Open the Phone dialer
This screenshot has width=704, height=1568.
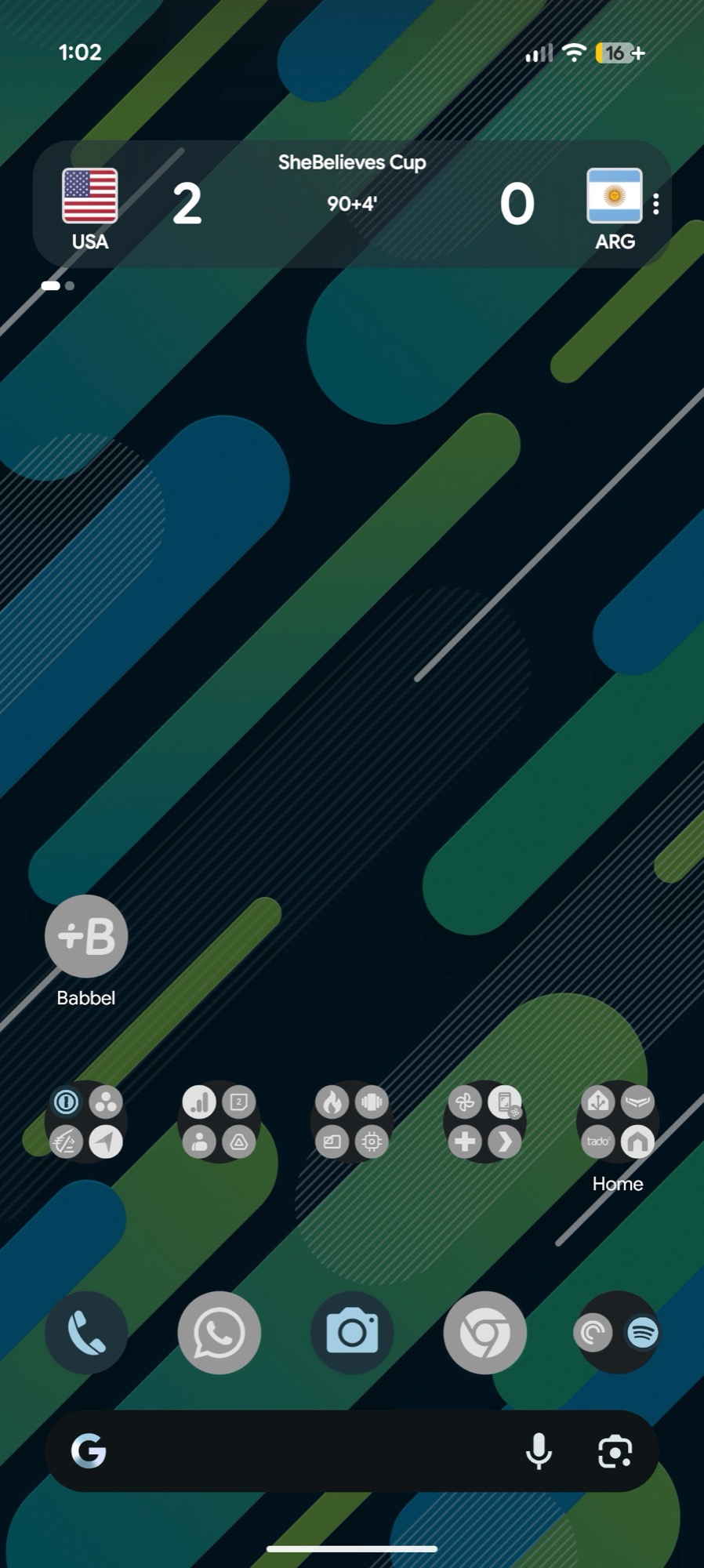click(85, 1334)
